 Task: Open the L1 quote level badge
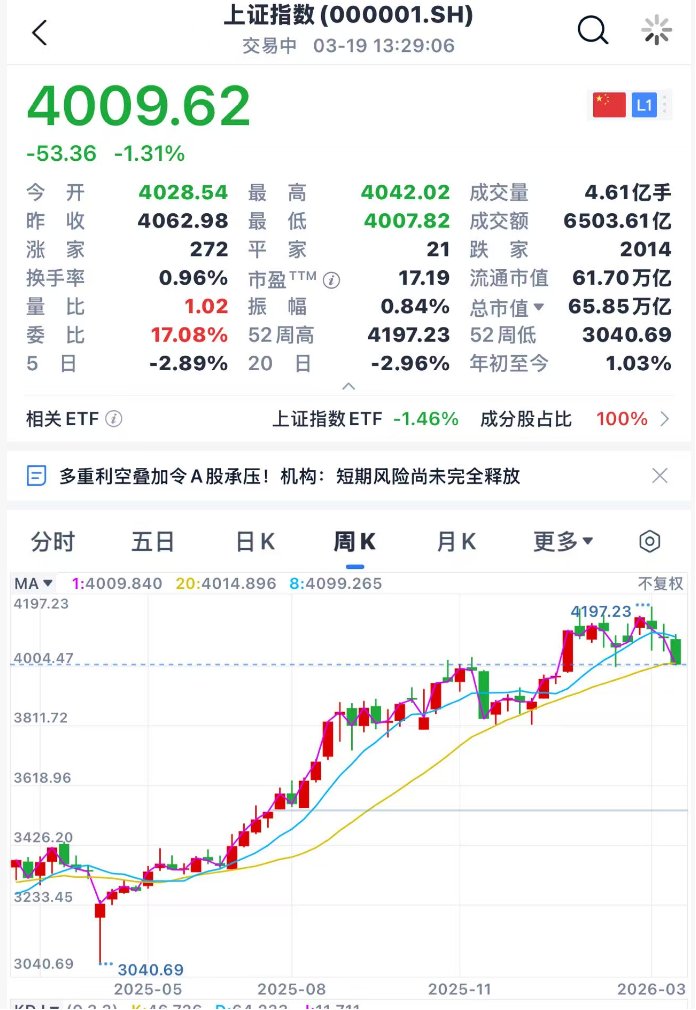[x=644, y=104]
